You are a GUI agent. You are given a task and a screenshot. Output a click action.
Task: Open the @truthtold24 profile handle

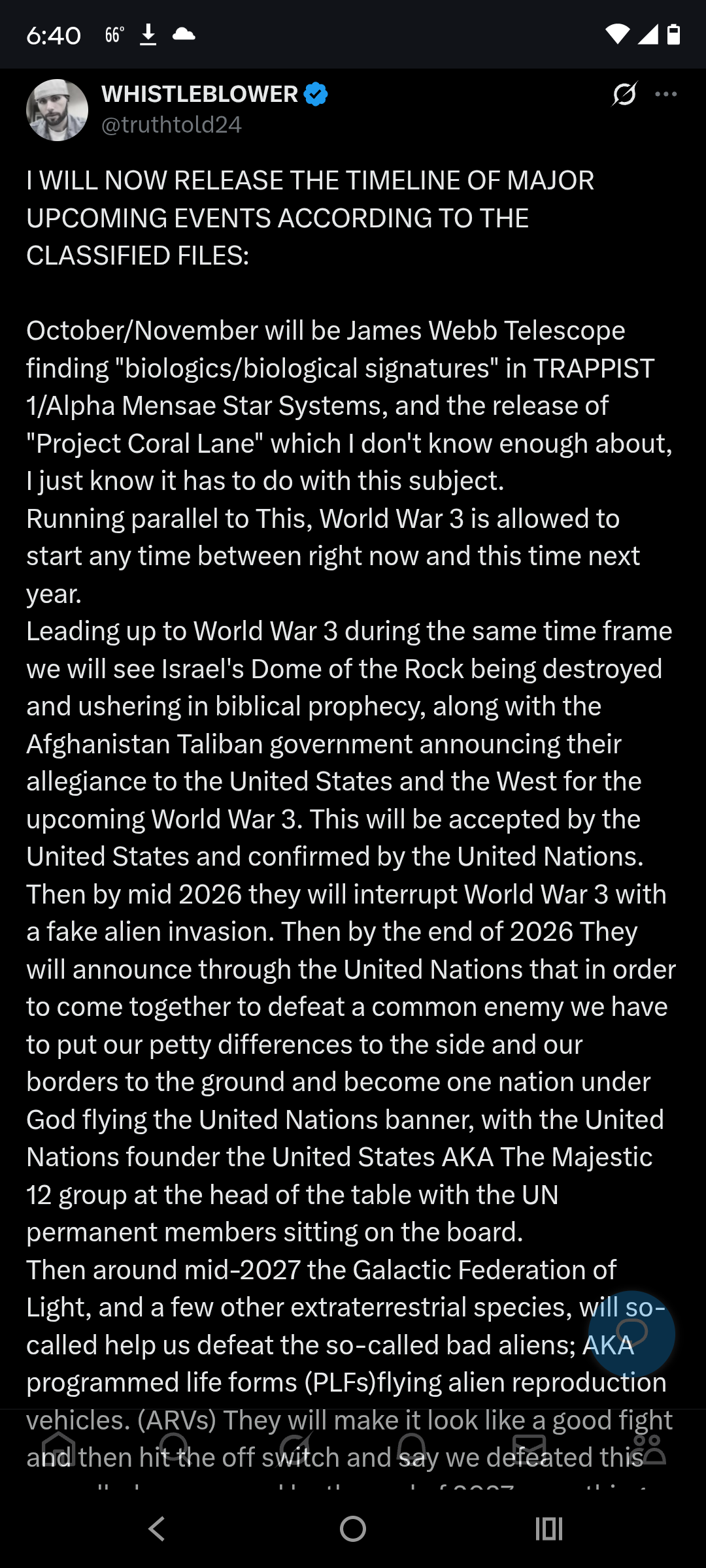pyautogui.click(x=171, y=125)
